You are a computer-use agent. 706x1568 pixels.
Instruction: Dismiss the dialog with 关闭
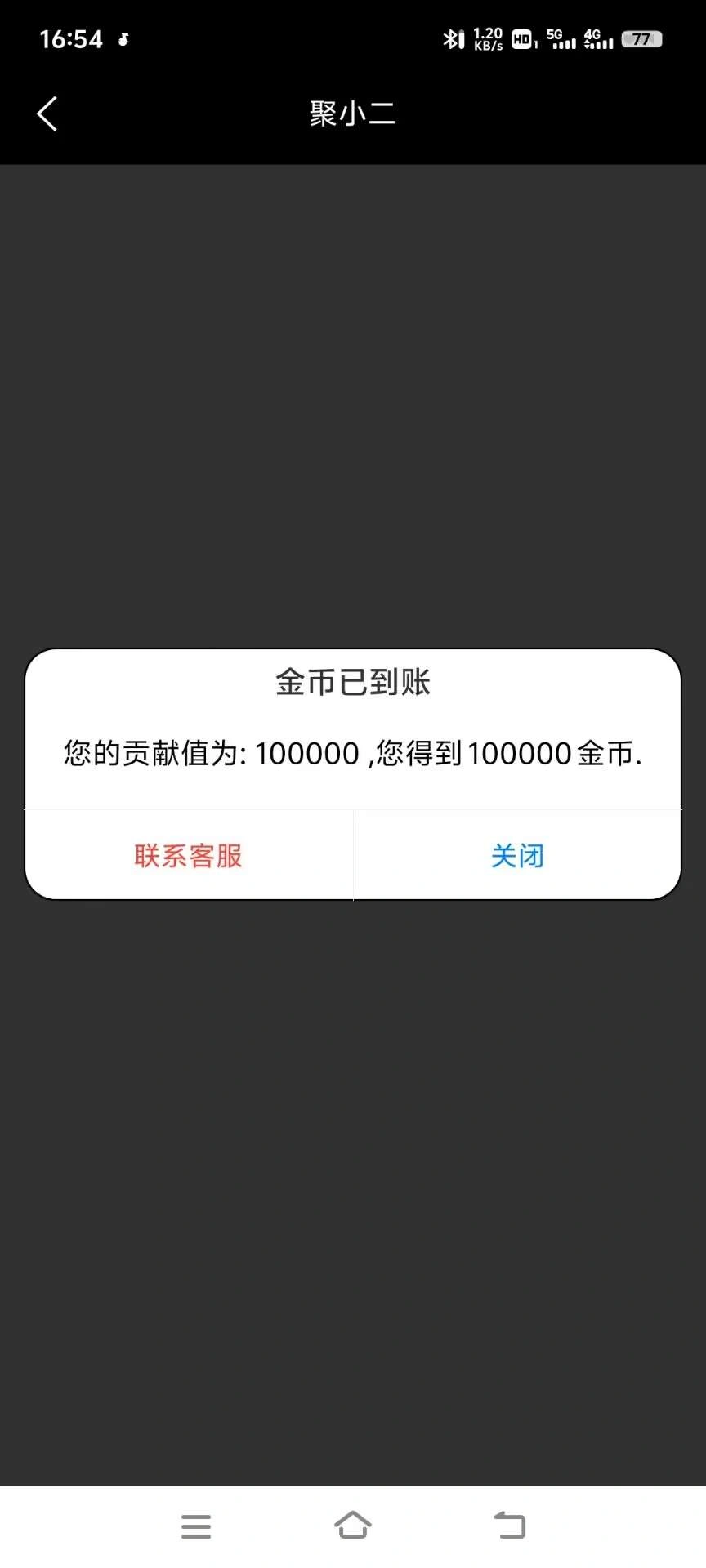pyautogui.click(x=517, y=856)
